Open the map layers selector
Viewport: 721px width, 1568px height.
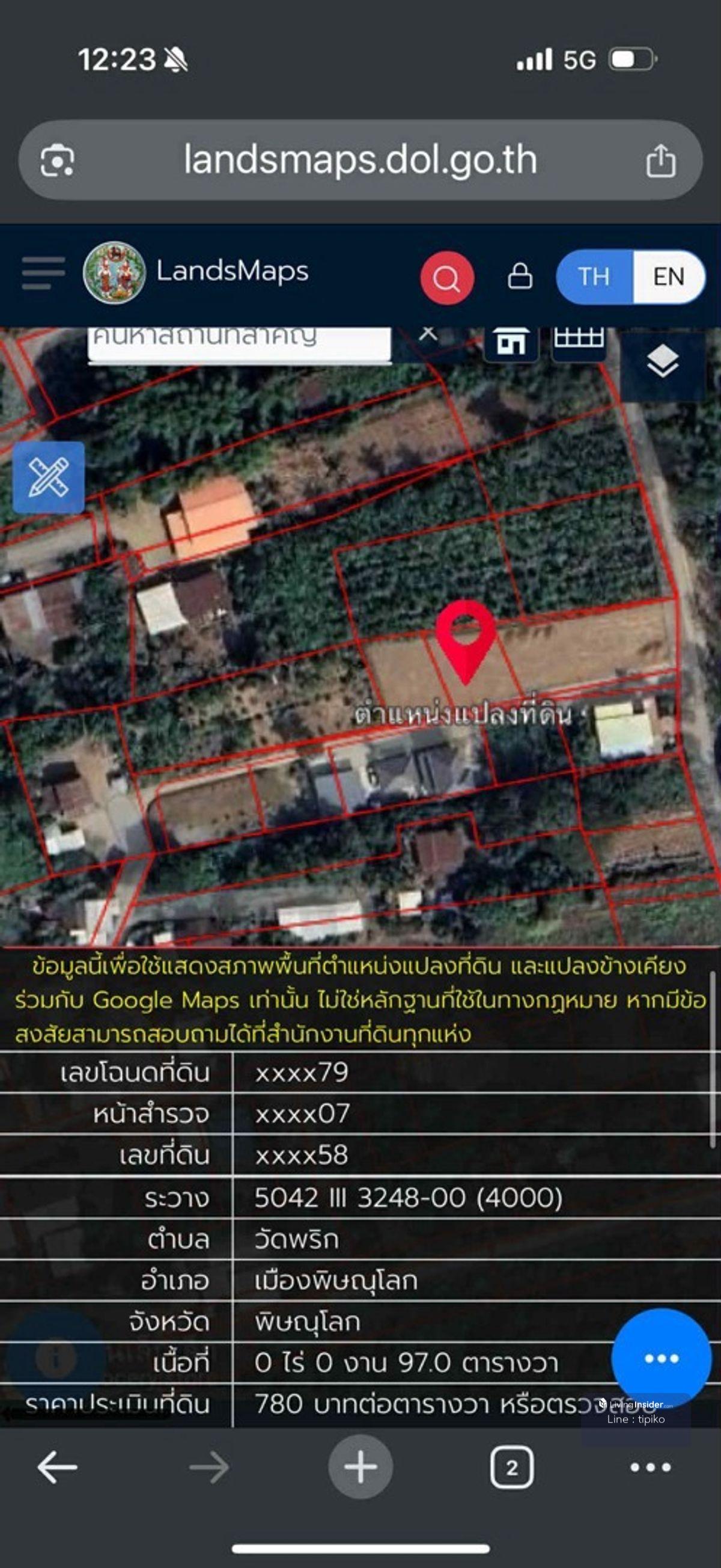[662, 362]
